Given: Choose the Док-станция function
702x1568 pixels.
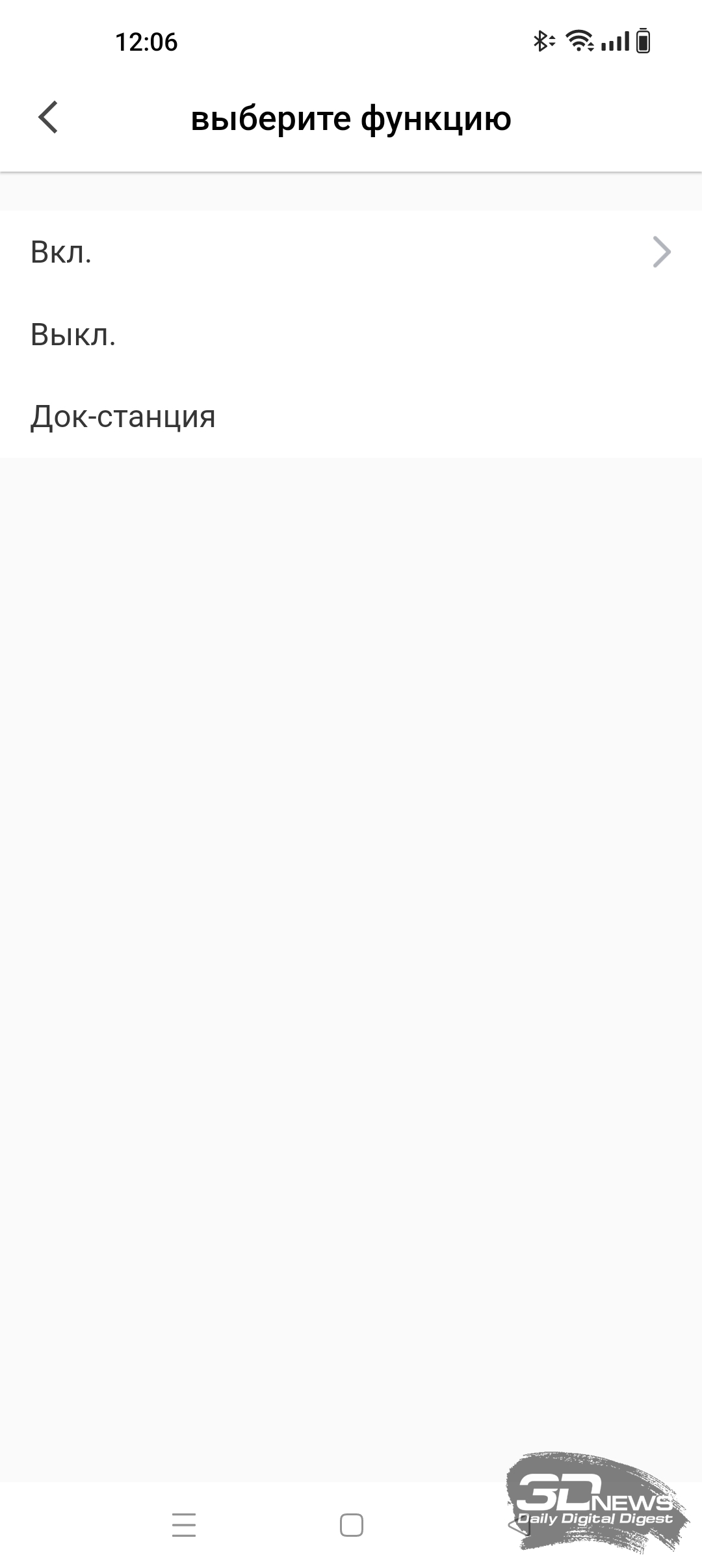Looking at the screenshot, I should tap(351, 417).
